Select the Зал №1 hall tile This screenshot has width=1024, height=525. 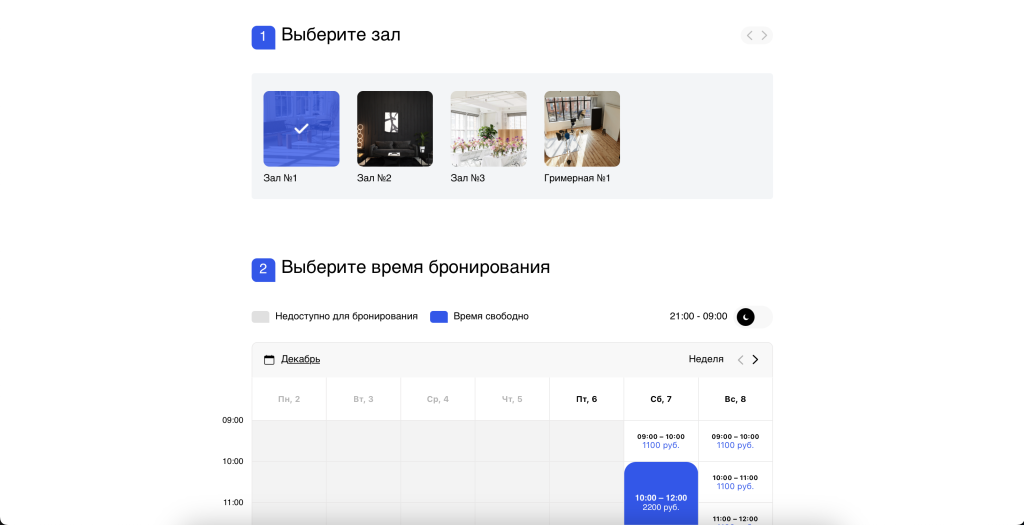coord(301,129)
